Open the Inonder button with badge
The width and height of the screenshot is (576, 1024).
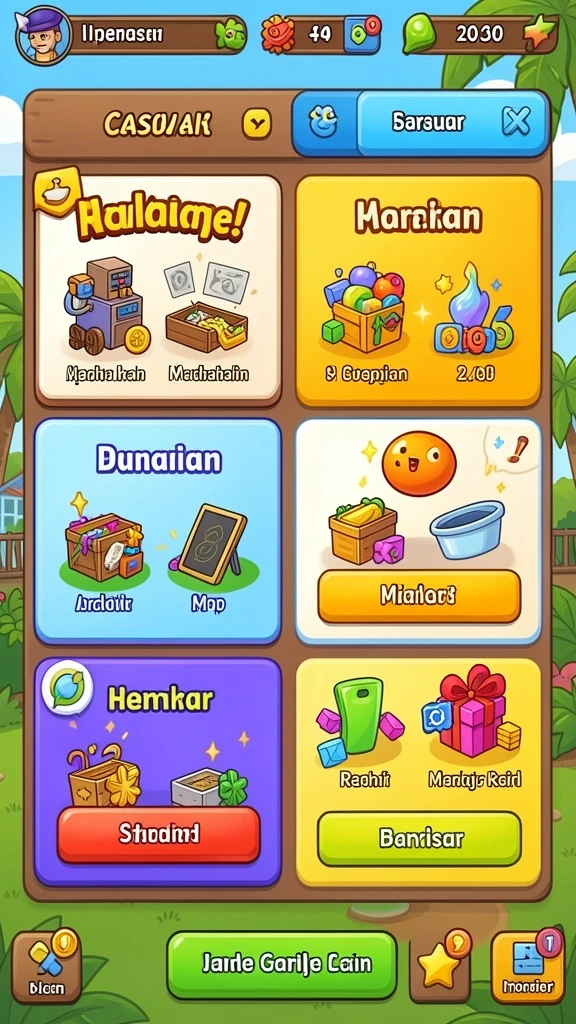pos(528,967)
